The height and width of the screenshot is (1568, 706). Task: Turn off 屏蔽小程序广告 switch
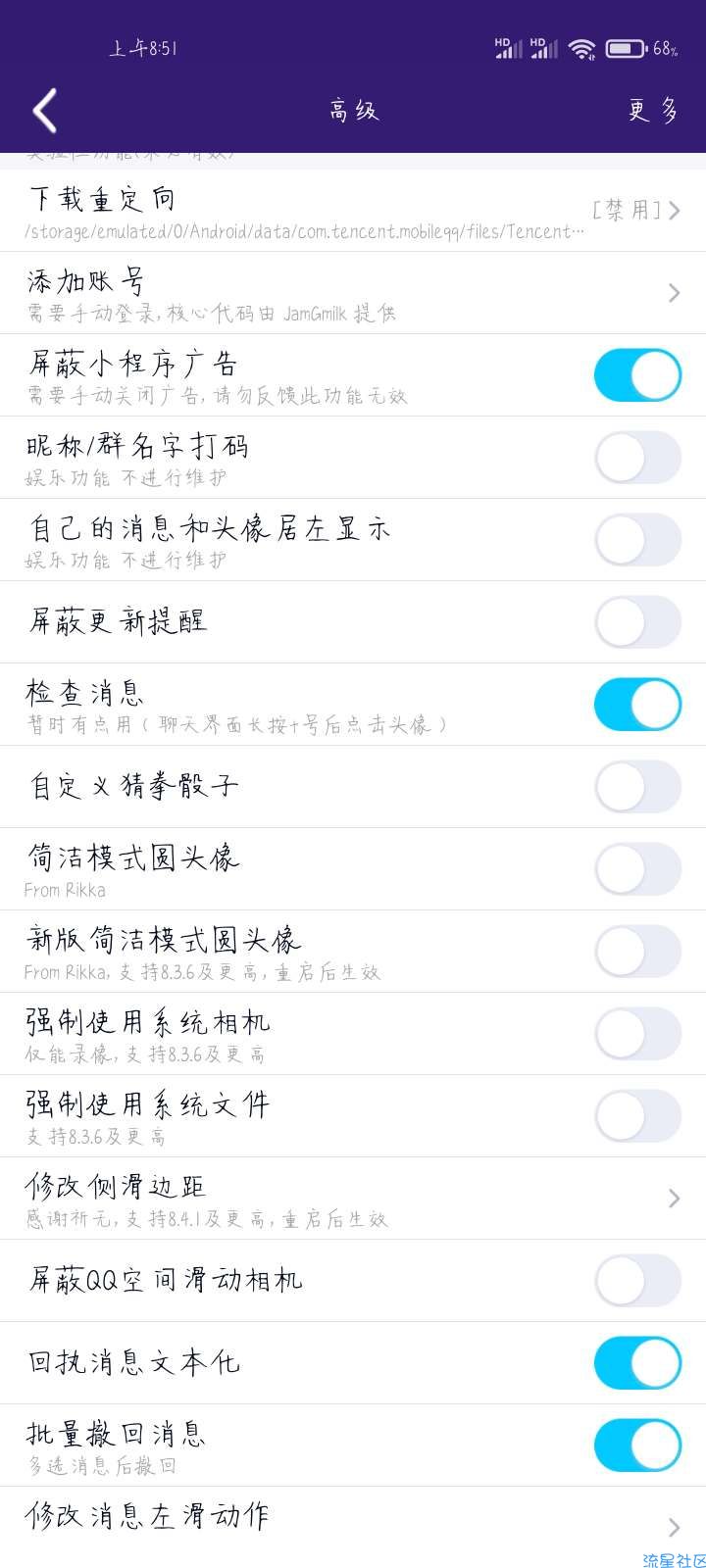tap(637, 375)
